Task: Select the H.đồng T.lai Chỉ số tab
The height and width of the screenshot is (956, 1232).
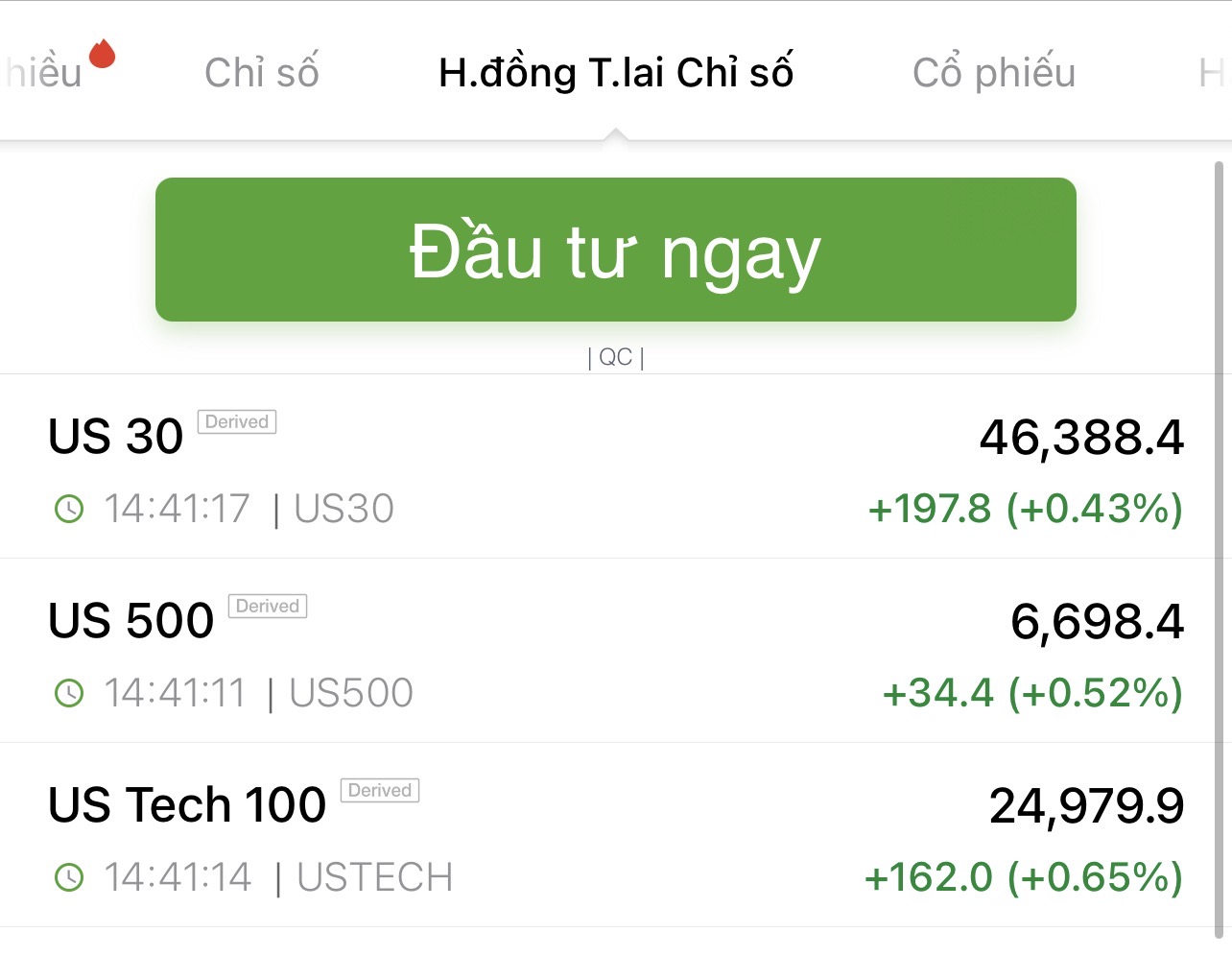Action: coord(615,73)
